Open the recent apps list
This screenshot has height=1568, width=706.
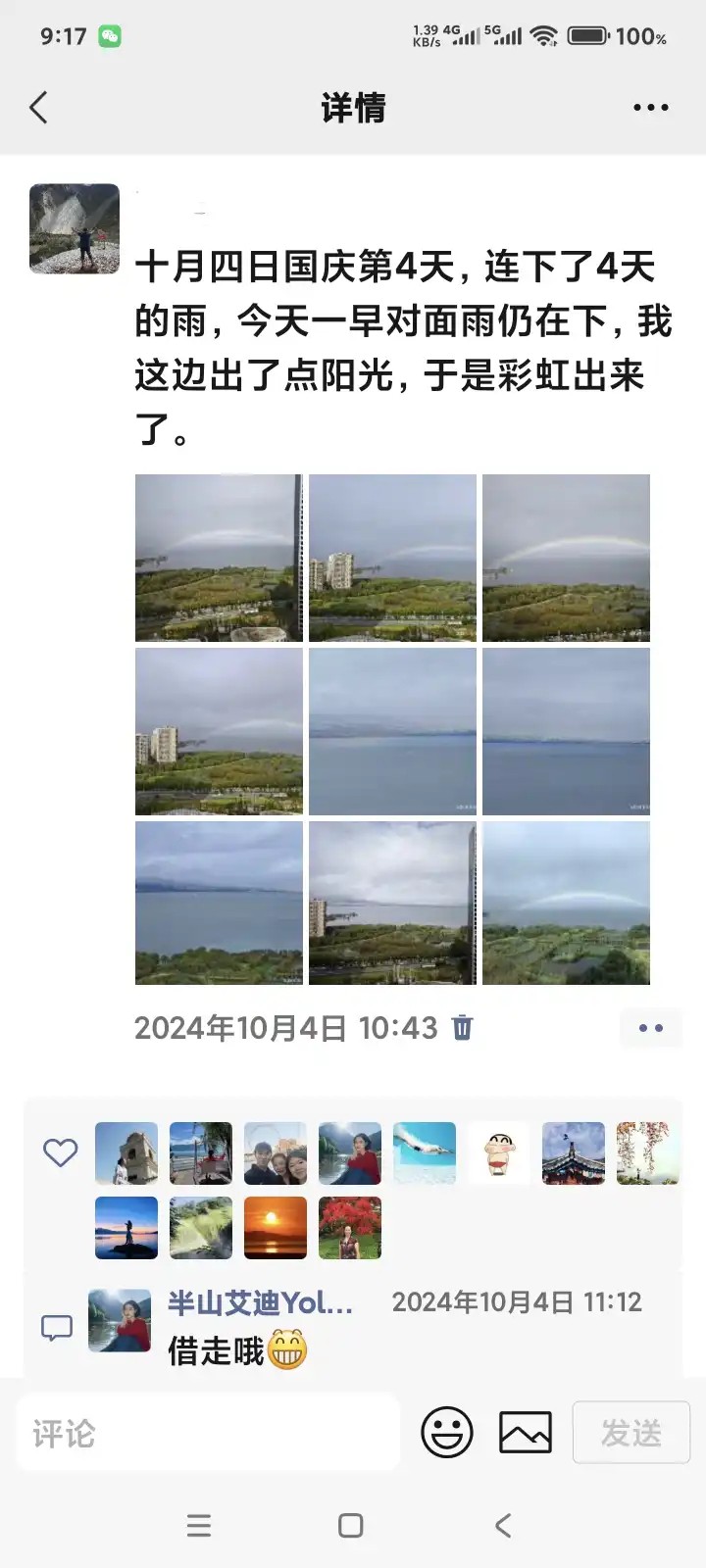pos(199,1526)
